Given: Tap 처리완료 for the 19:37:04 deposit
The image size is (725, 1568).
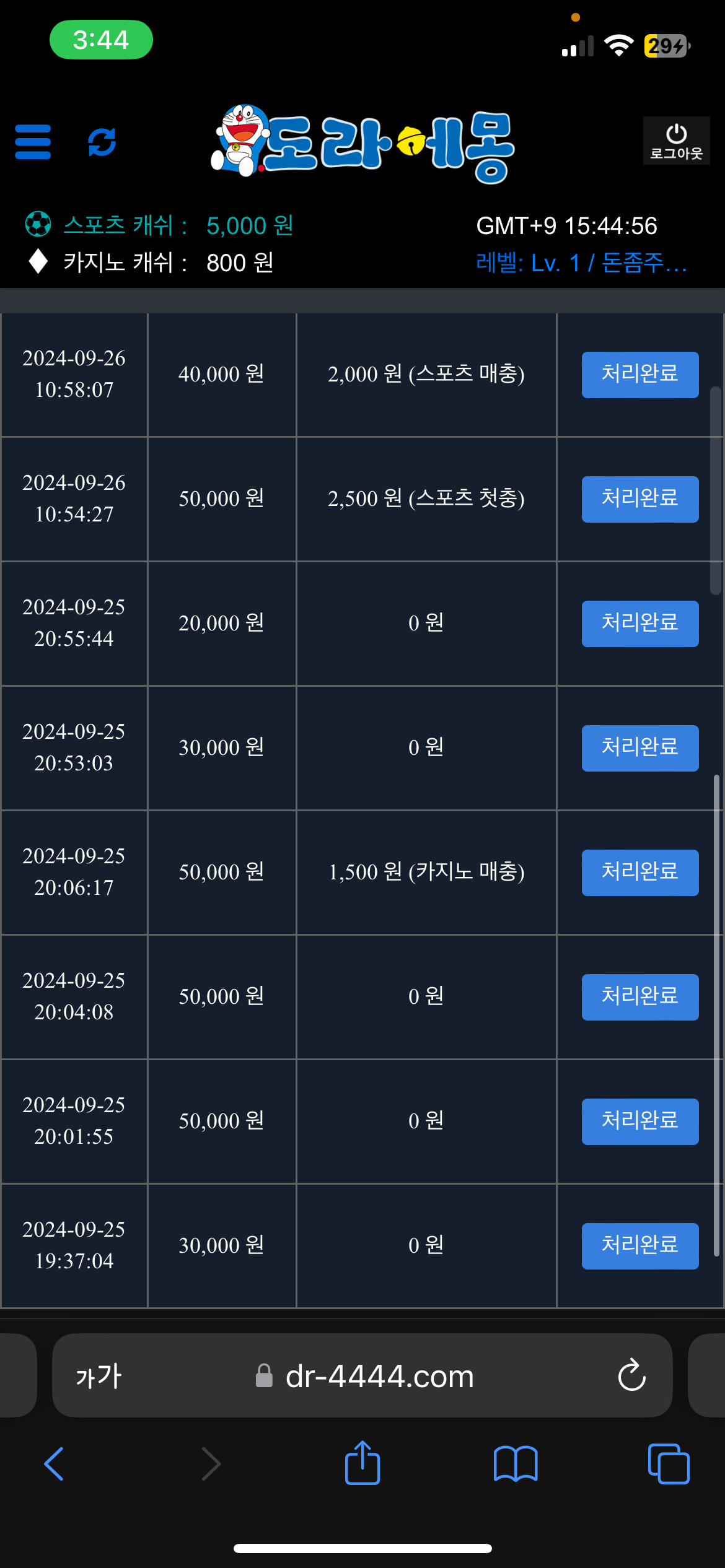Looking at the screenshot, I should (640, 1246).
